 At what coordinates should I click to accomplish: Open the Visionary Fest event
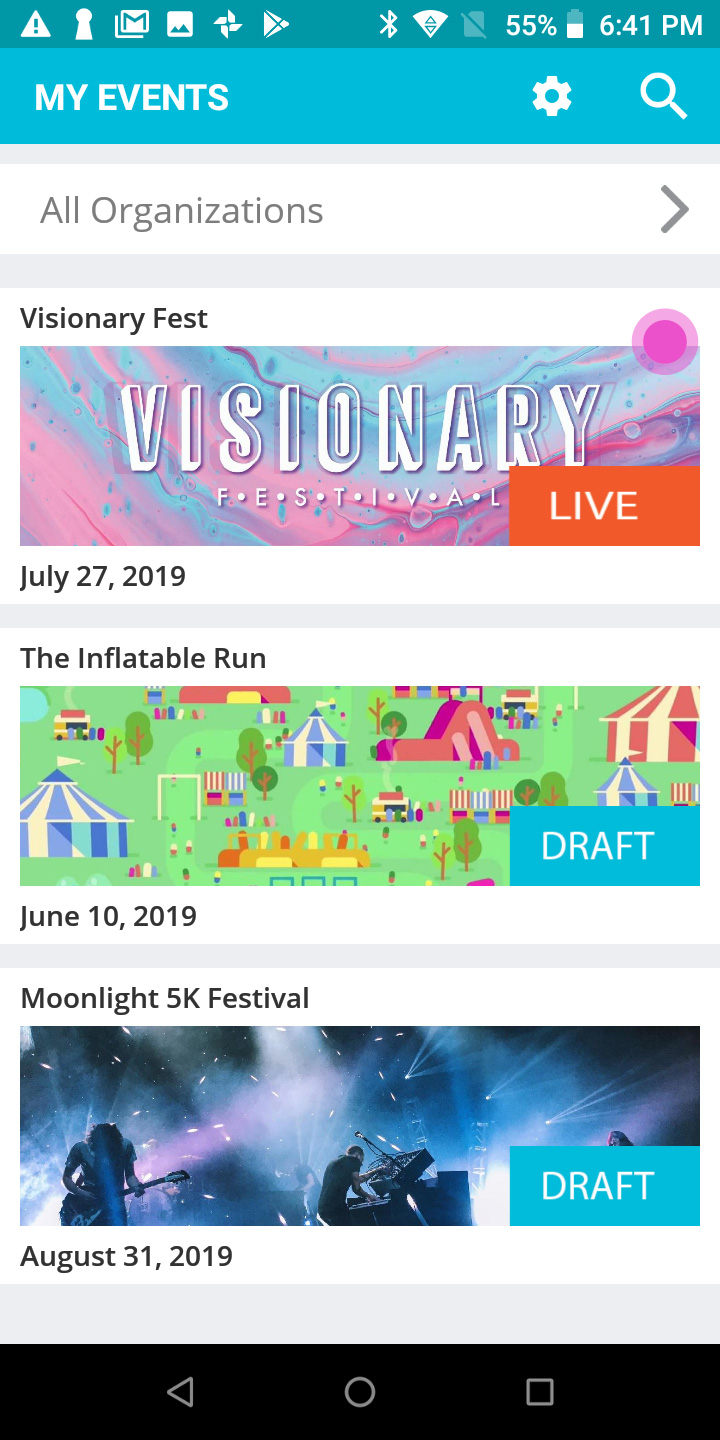[360, 446]
